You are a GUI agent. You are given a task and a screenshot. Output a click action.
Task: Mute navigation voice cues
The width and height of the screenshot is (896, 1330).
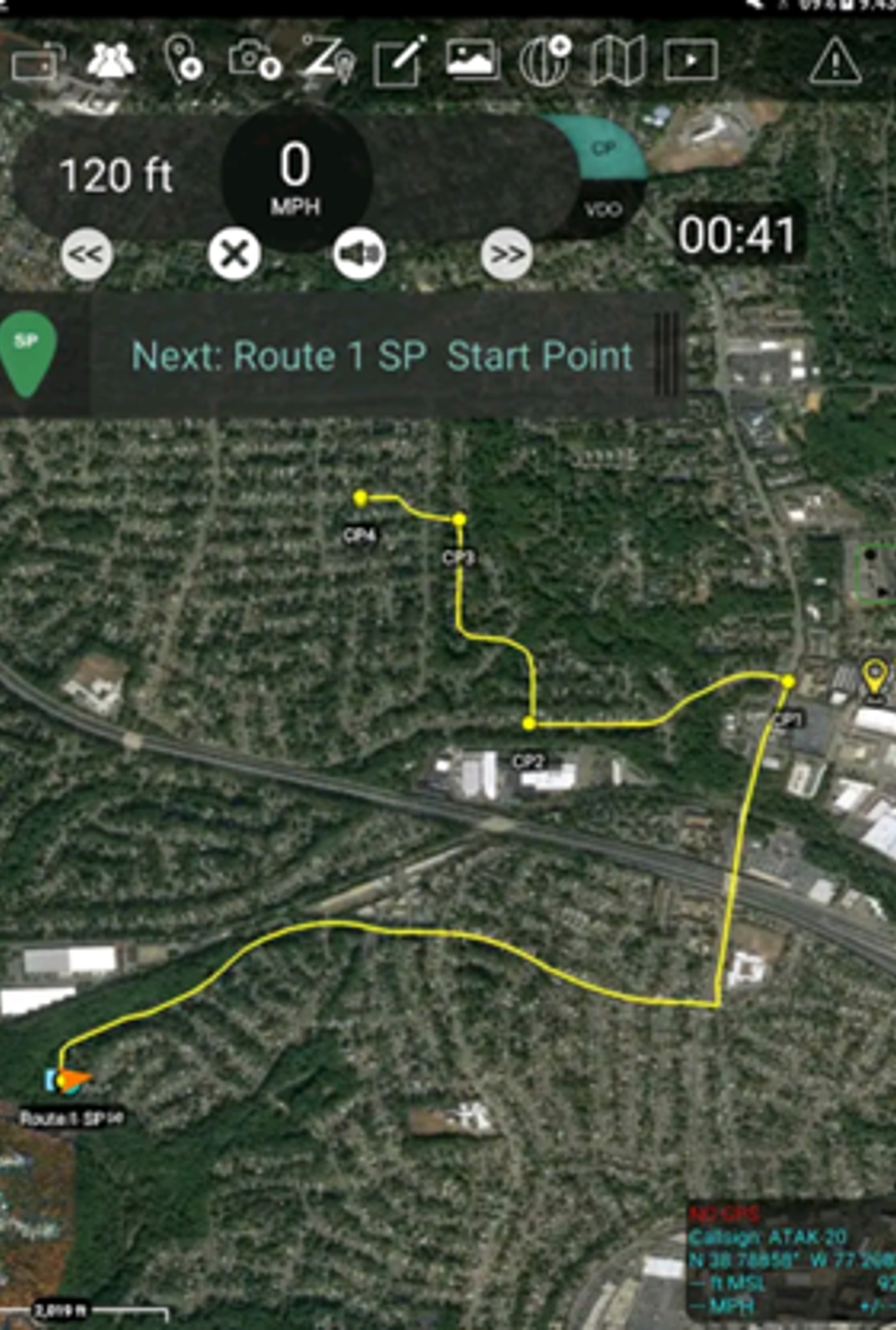pyautogui.click(x=360, y=254)
